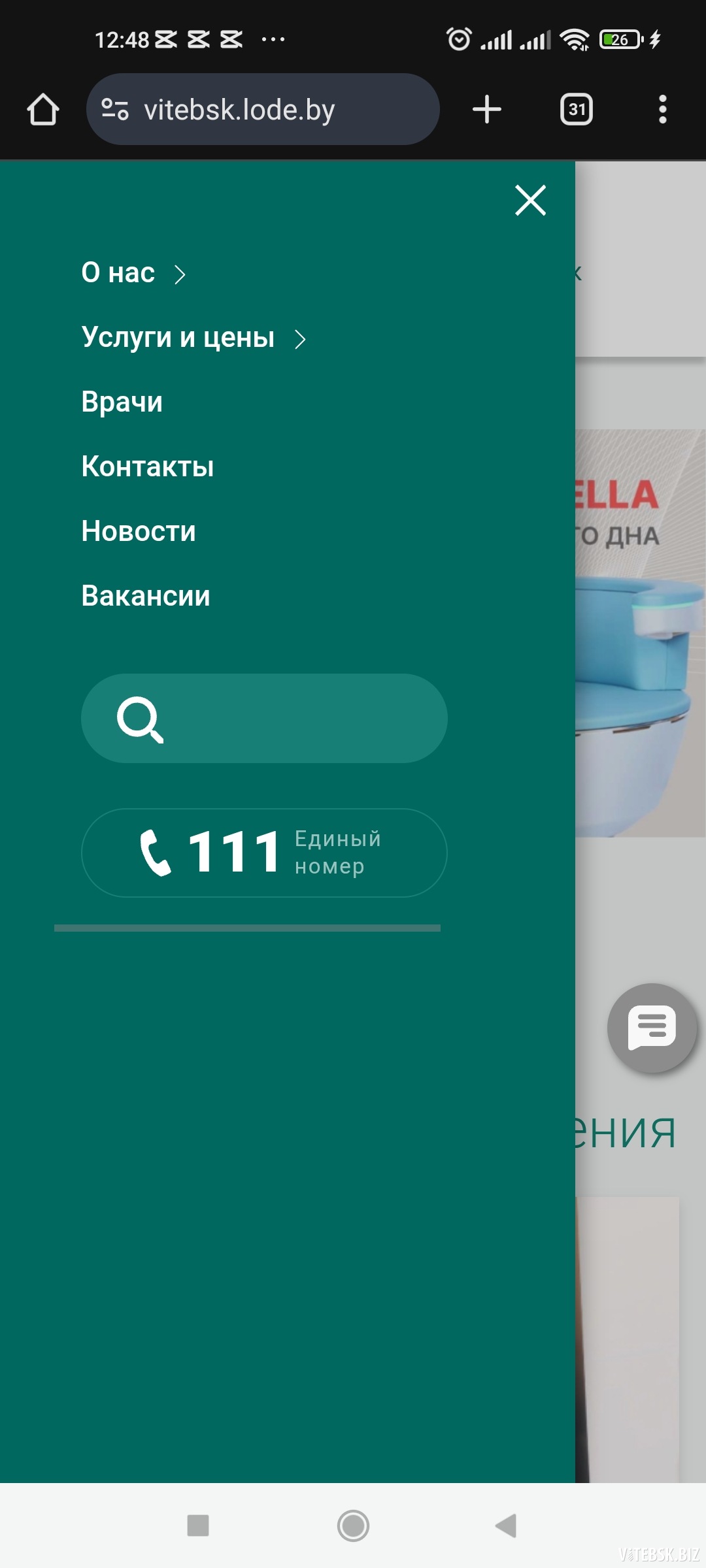Open a new browser tab

487,110
